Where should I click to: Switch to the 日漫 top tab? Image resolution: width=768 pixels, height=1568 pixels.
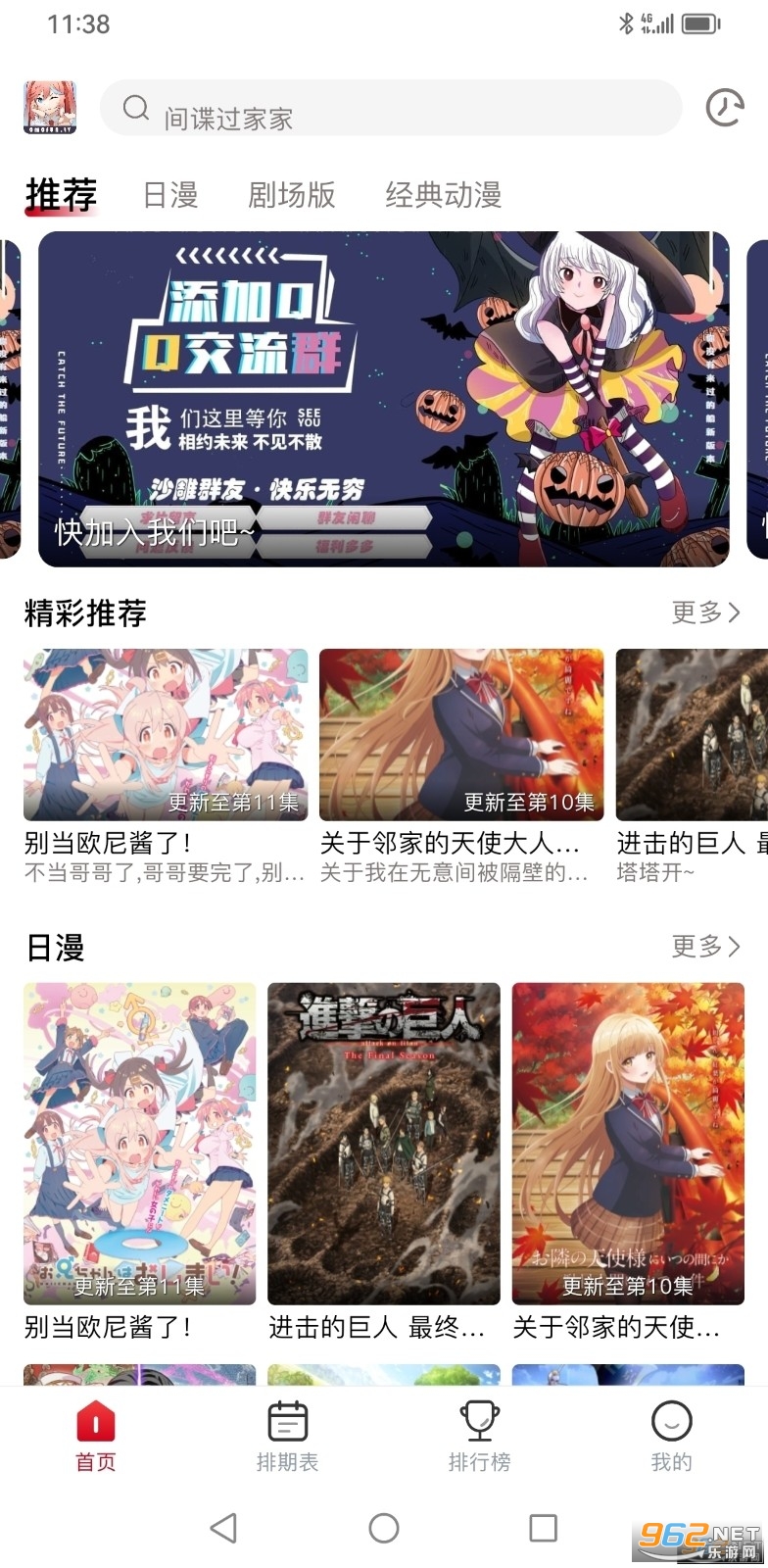[x=170, y=195]
